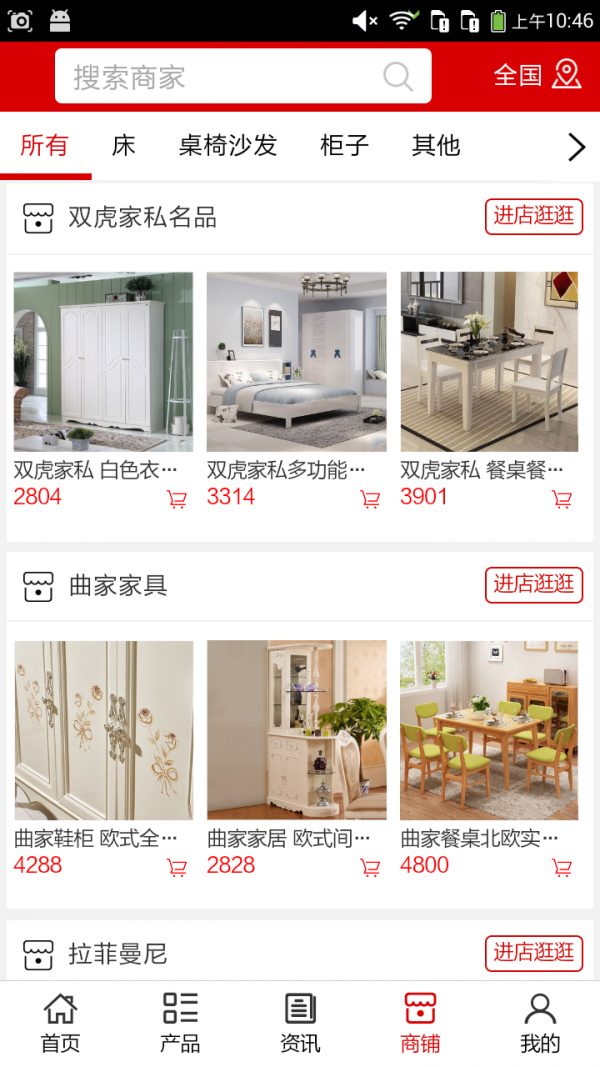This screenshot has height=1067, width=600.
Task: Switch to the 床 category tab
Action: pos(123,146)
